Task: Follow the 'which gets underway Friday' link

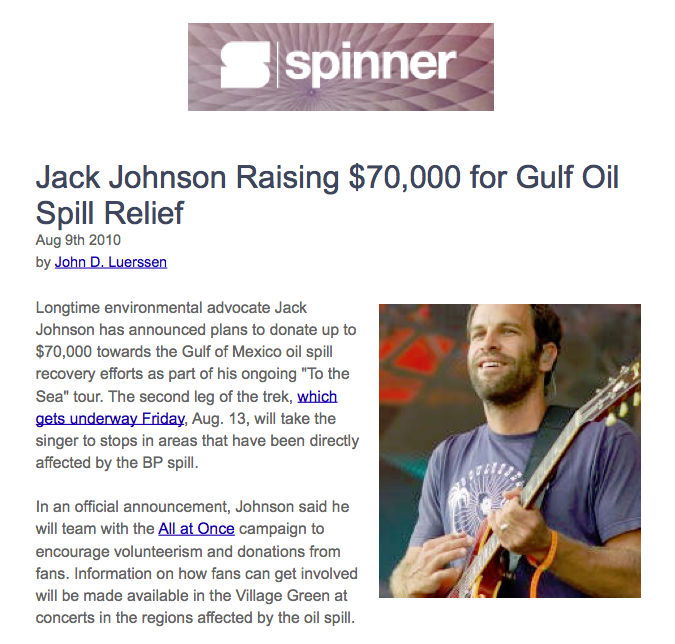Action: click(110, 418)
